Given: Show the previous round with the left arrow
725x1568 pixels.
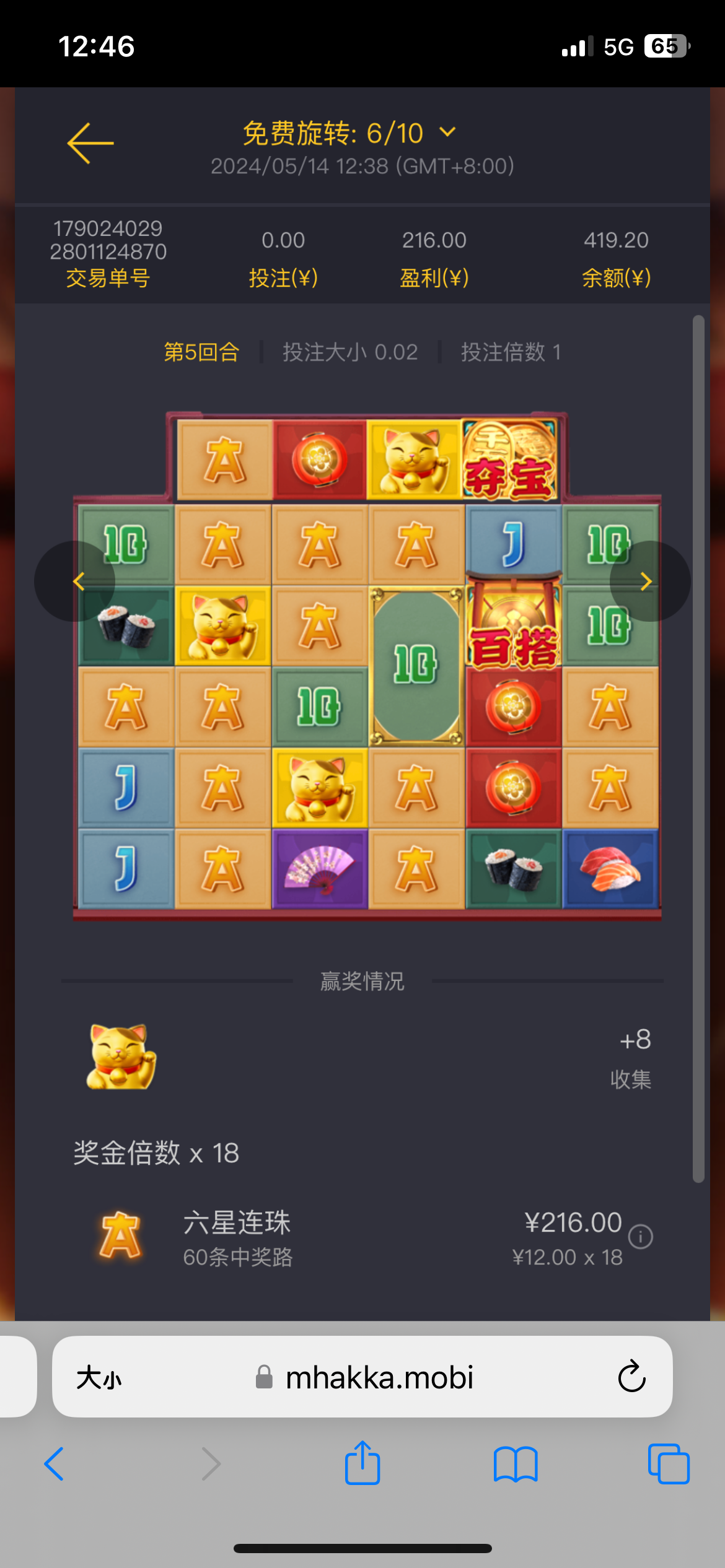Looking at the screenshot, I should (x=76, y=581).
